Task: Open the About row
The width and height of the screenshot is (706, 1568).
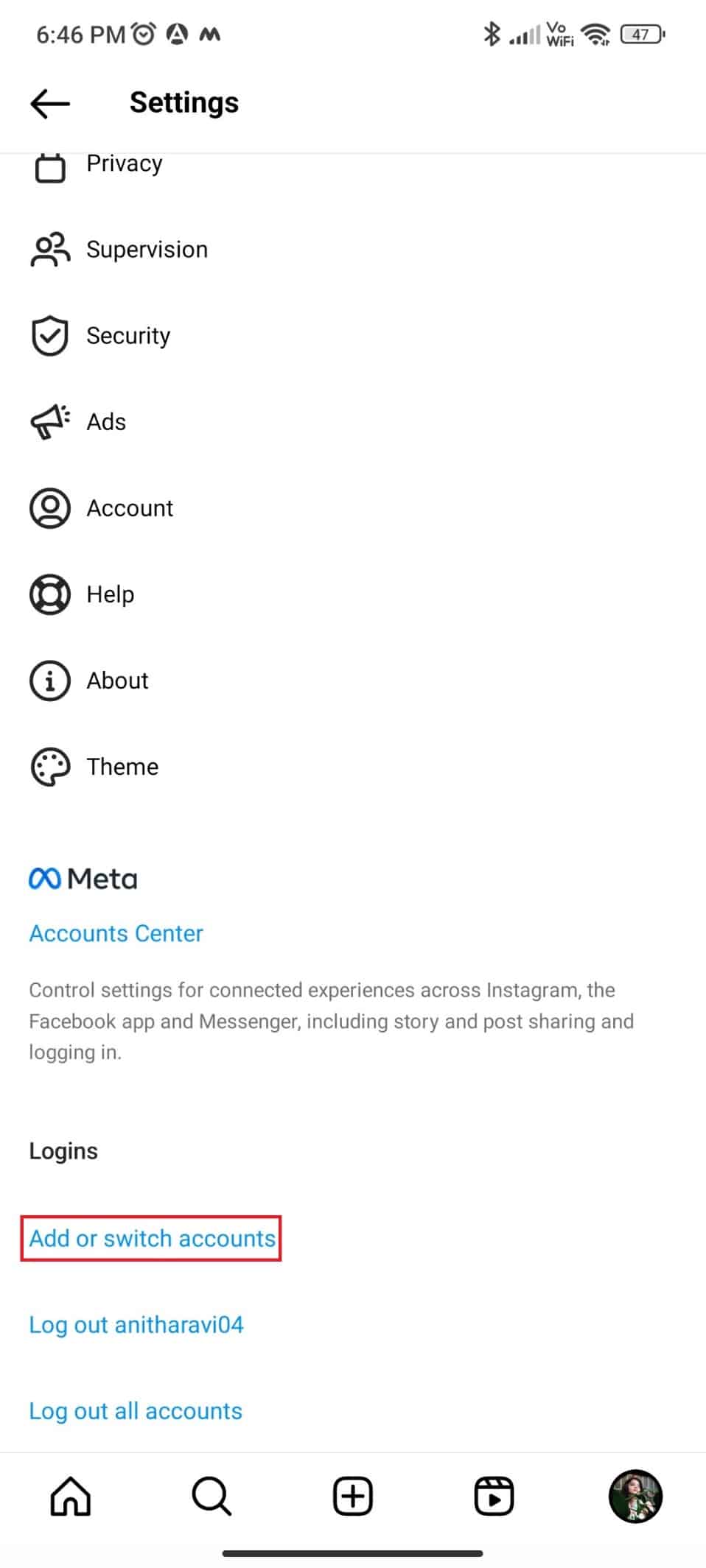Action: point(117,681)
